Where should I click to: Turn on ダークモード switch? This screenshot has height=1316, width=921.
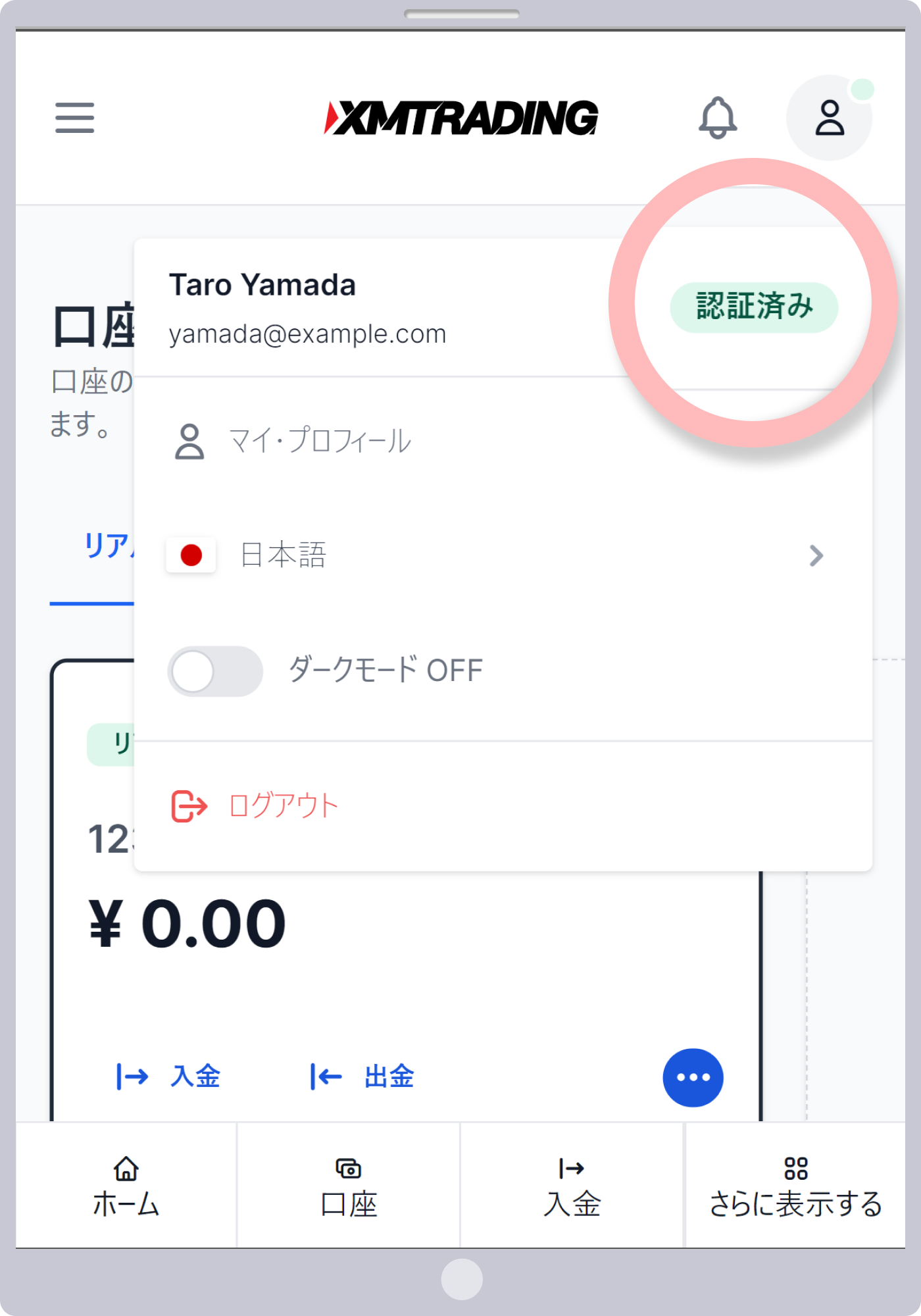pos(215,671)
